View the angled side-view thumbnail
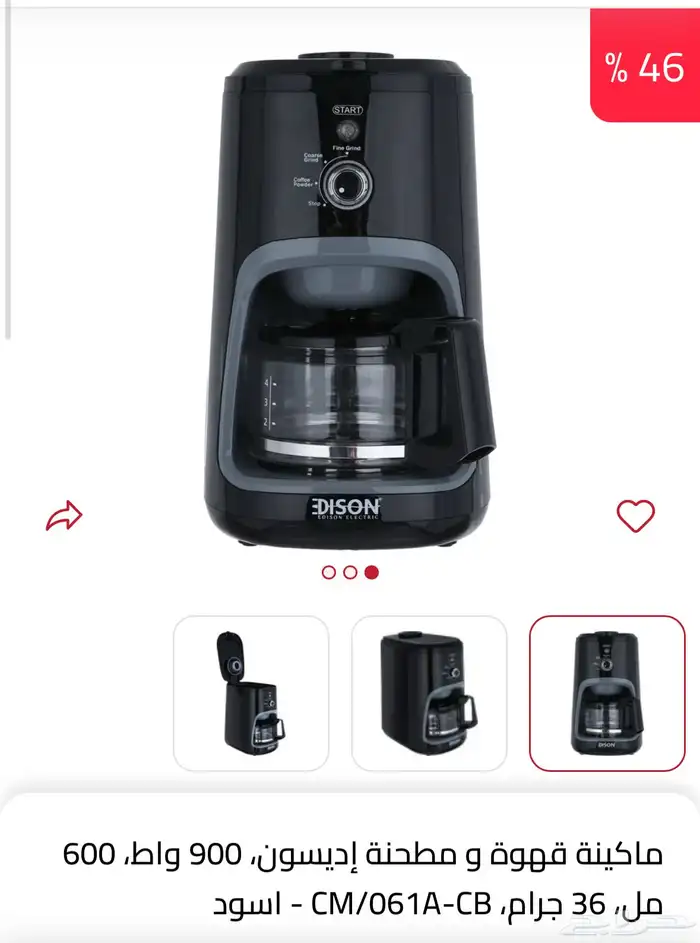 point(429,693)
